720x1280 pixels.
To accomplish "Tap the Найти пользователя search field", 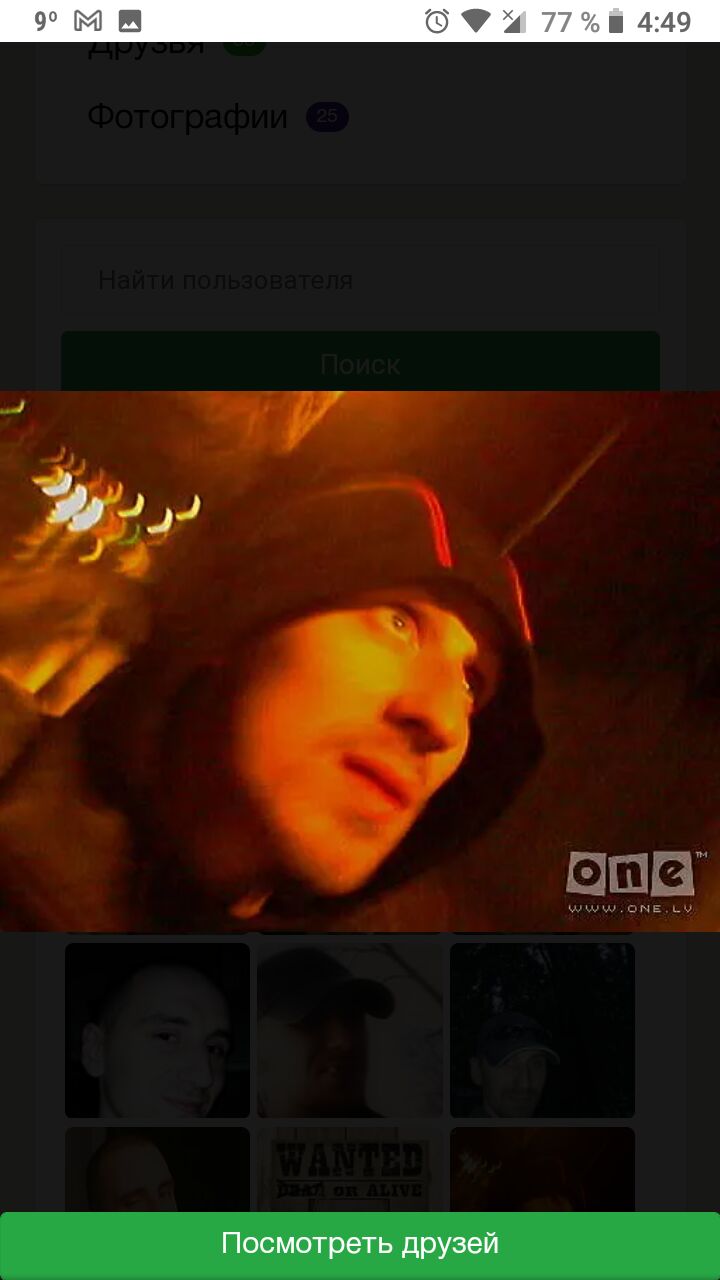I will [360, 281].
